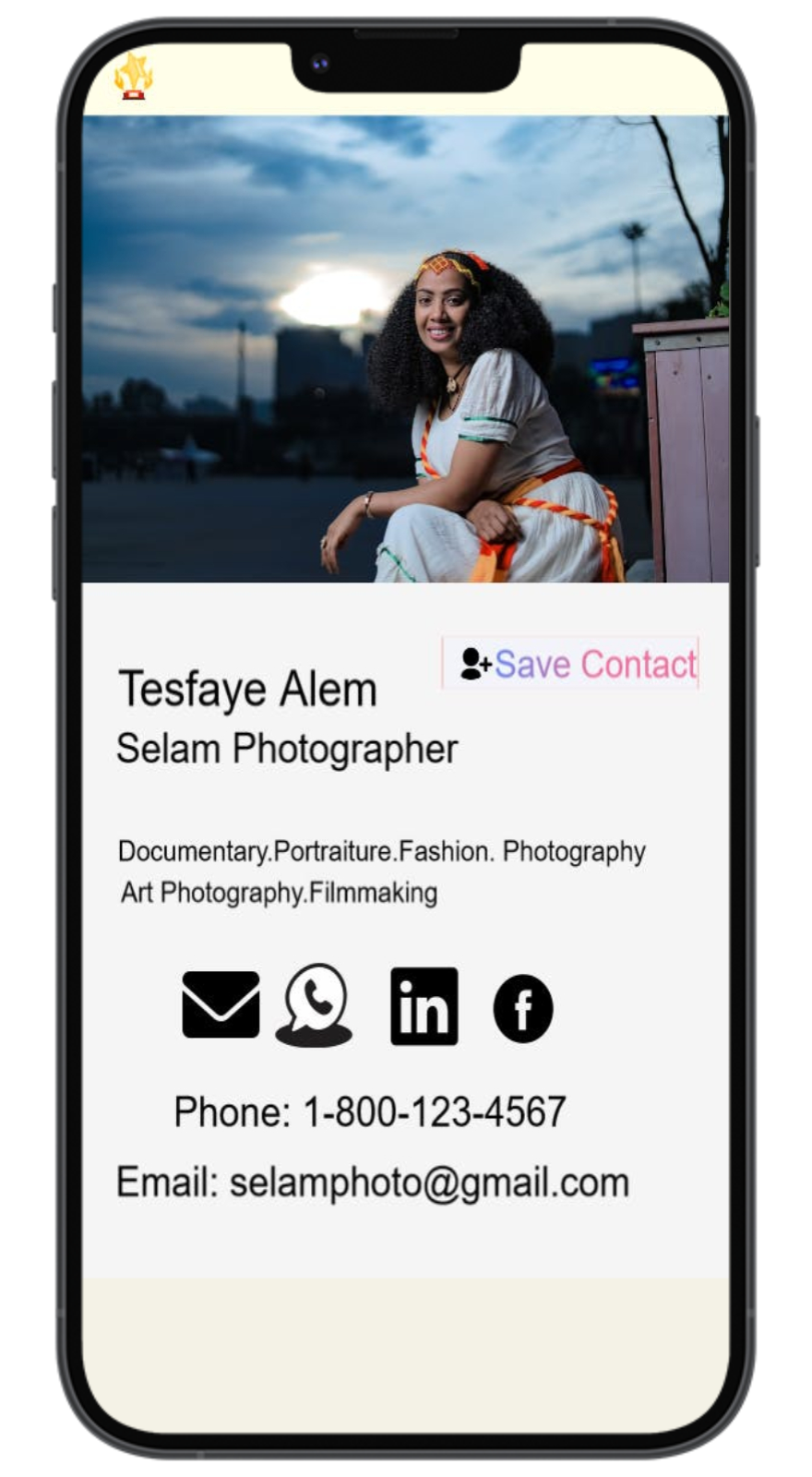
Task: Tap the Save Contact button
Action: coord(571,664)
